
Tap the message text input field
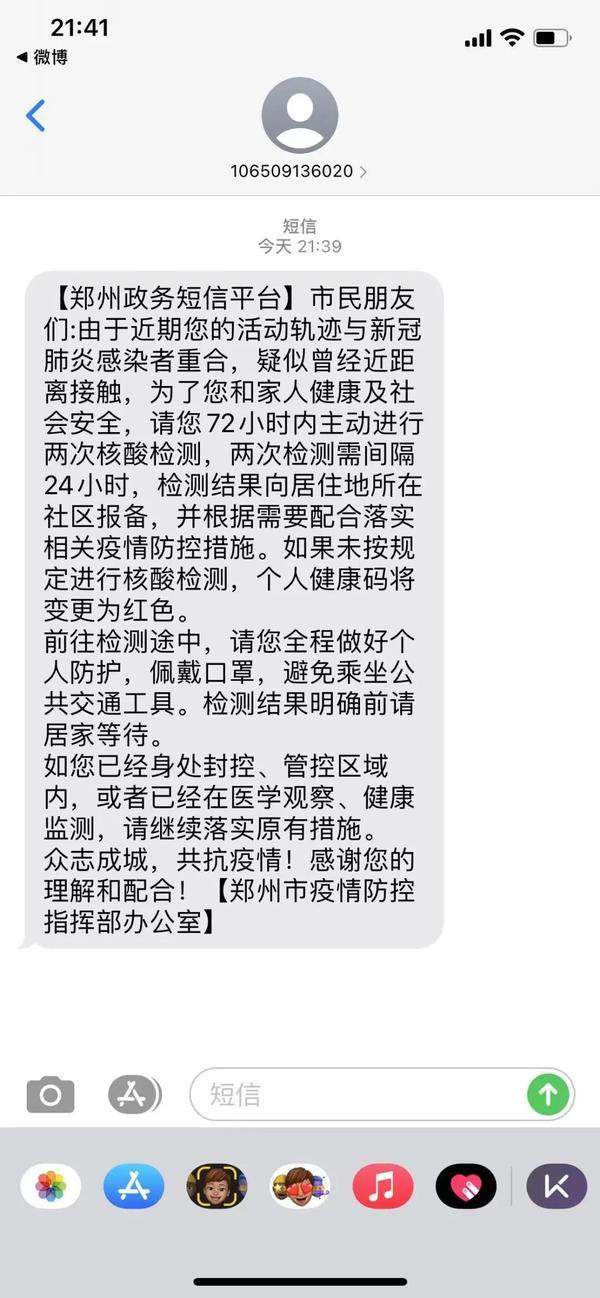pyautogui.click(x=360, y=1094)
